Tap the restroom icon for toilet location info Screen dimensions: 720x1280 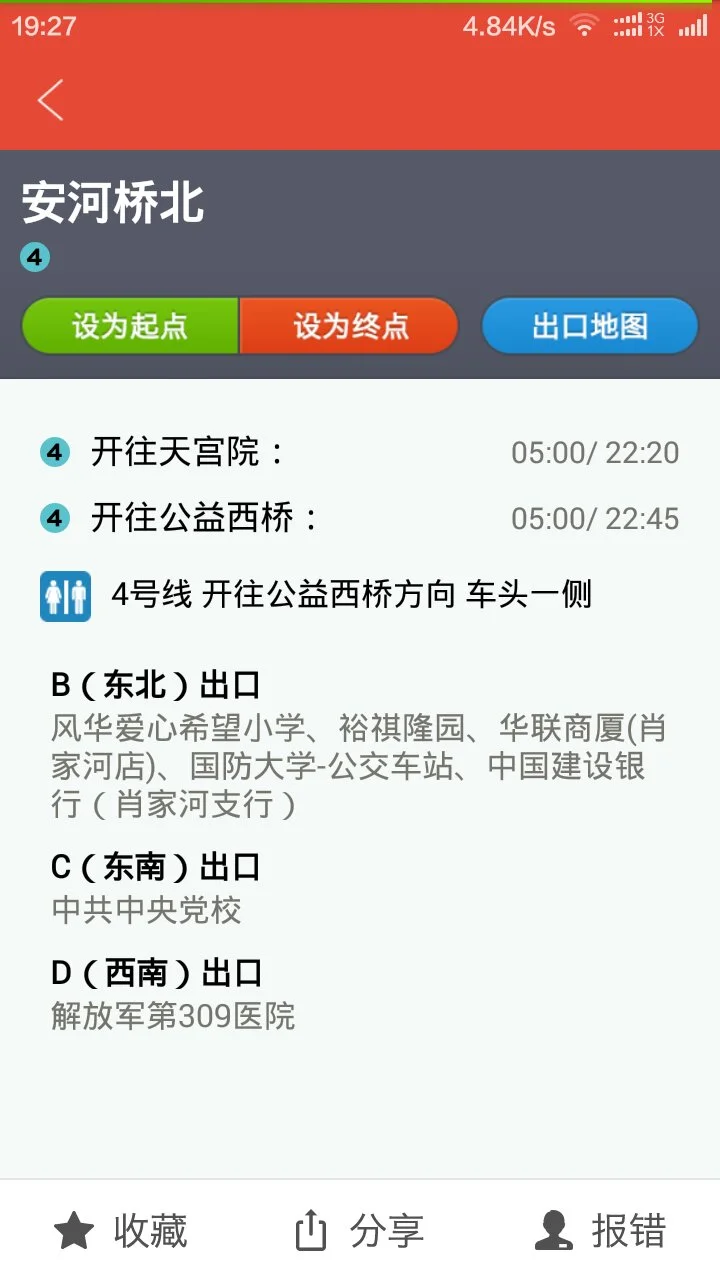(x=65, y=593)
